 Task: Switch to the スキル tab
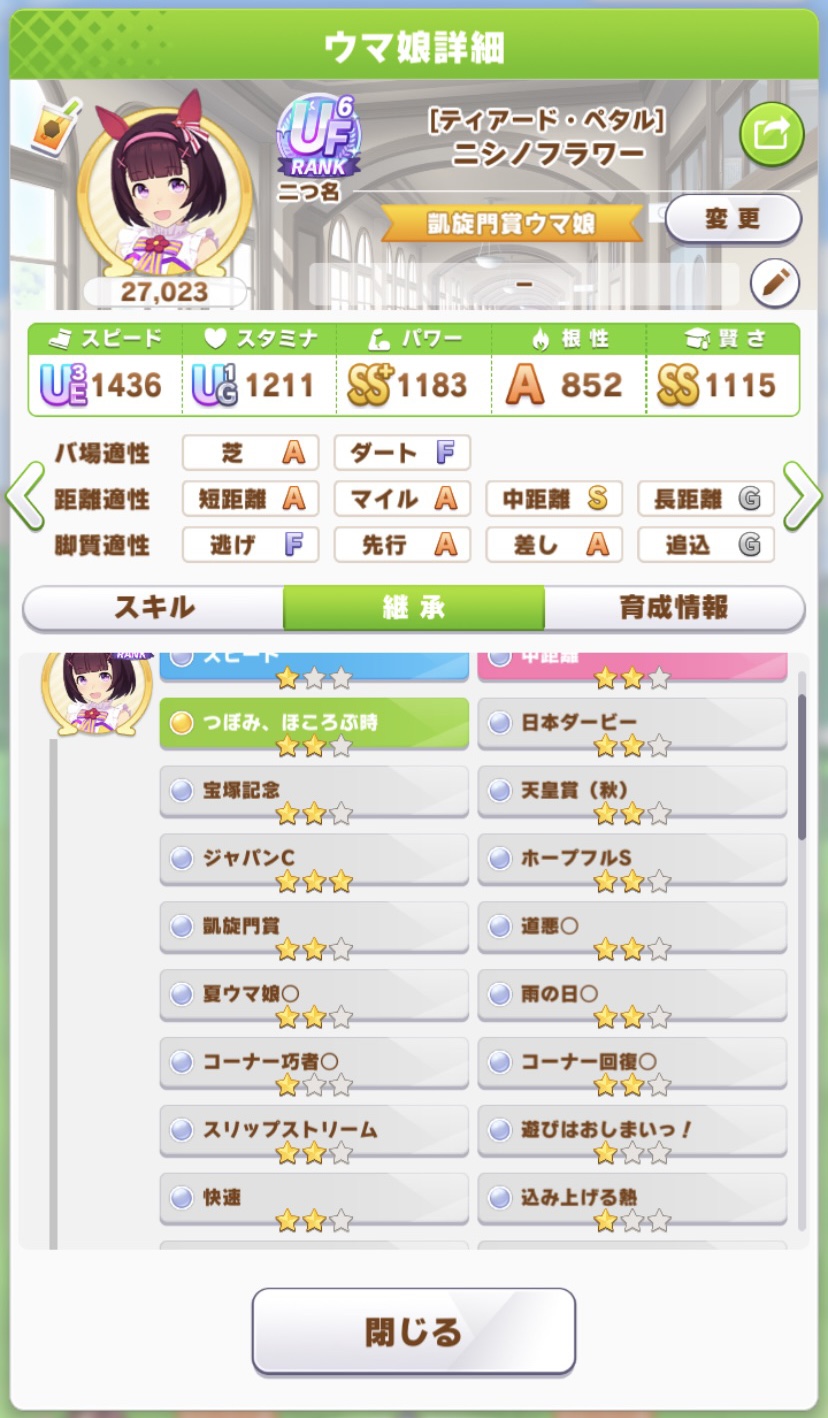[153, 608]
